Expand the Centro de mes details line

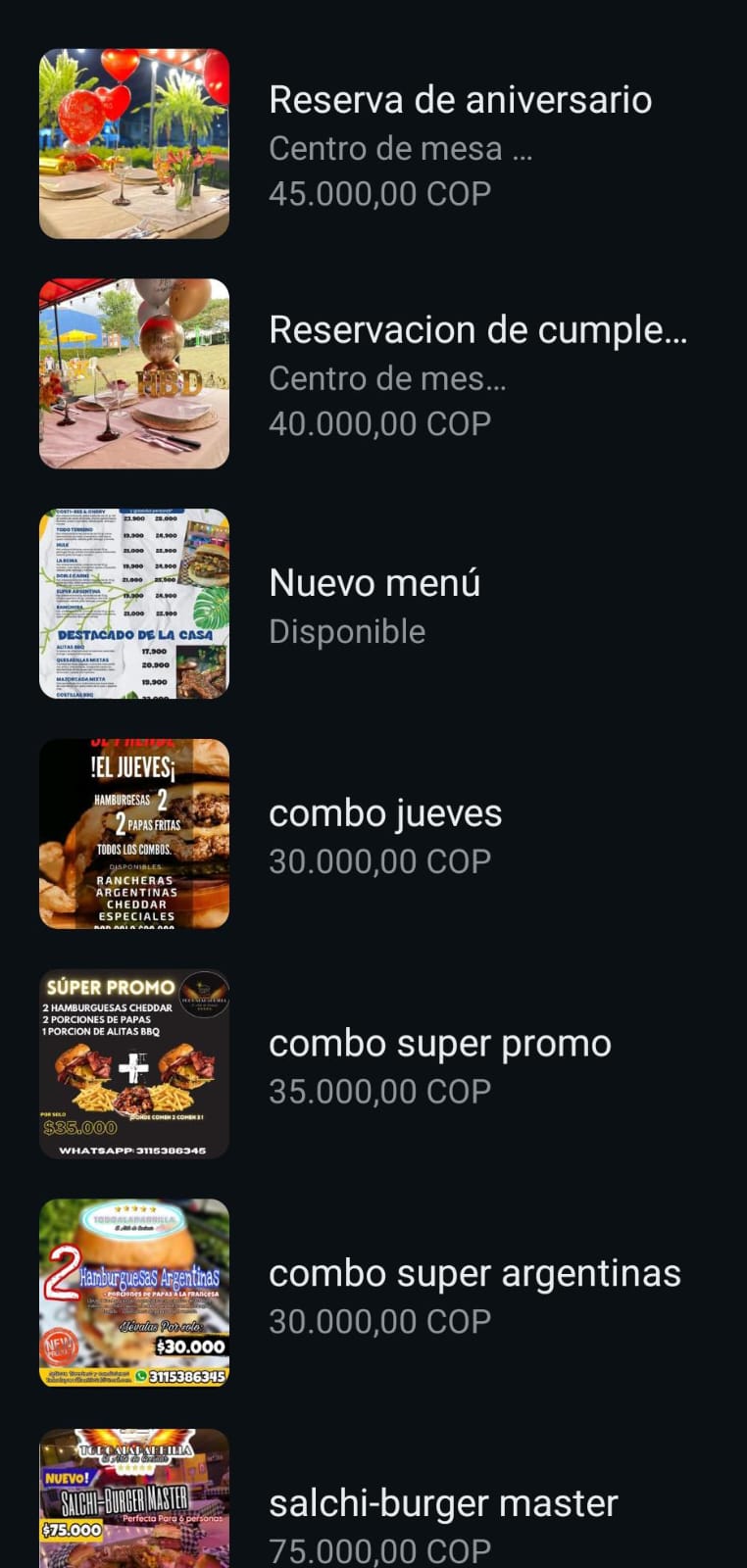(x=389, y=377)
